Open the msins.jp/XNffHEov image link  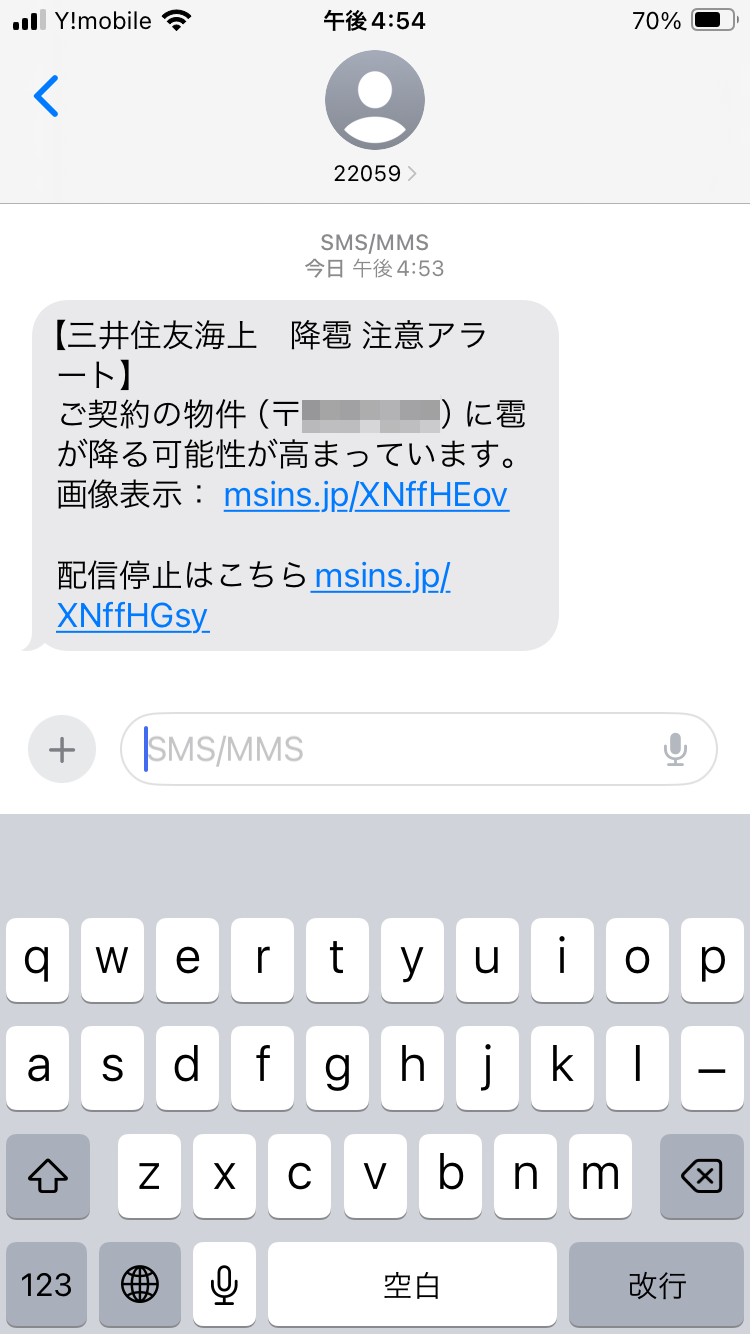(366, 495)
